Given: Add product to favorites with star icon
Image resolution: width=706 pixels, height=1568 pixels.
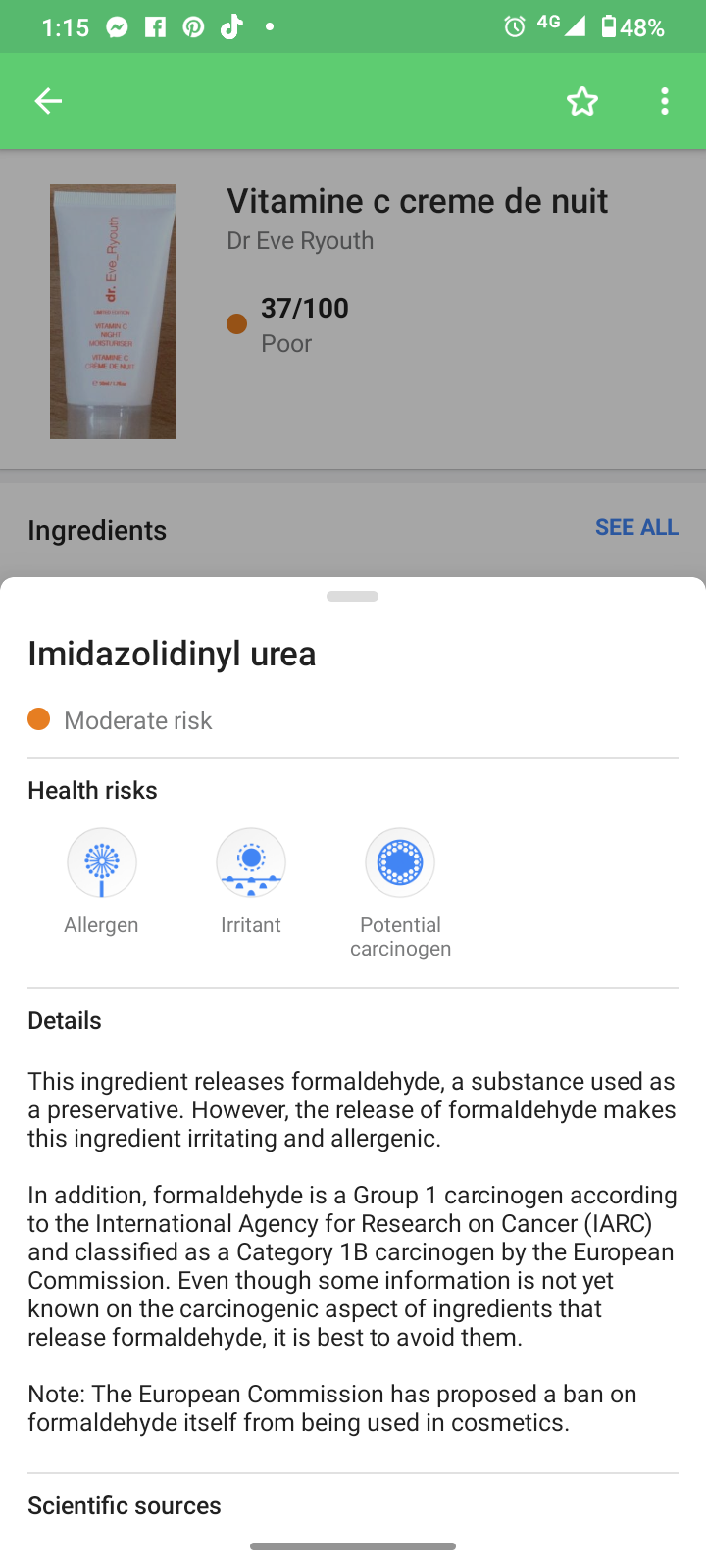Looking at the screenshot, I should click(x=582, y=101).
